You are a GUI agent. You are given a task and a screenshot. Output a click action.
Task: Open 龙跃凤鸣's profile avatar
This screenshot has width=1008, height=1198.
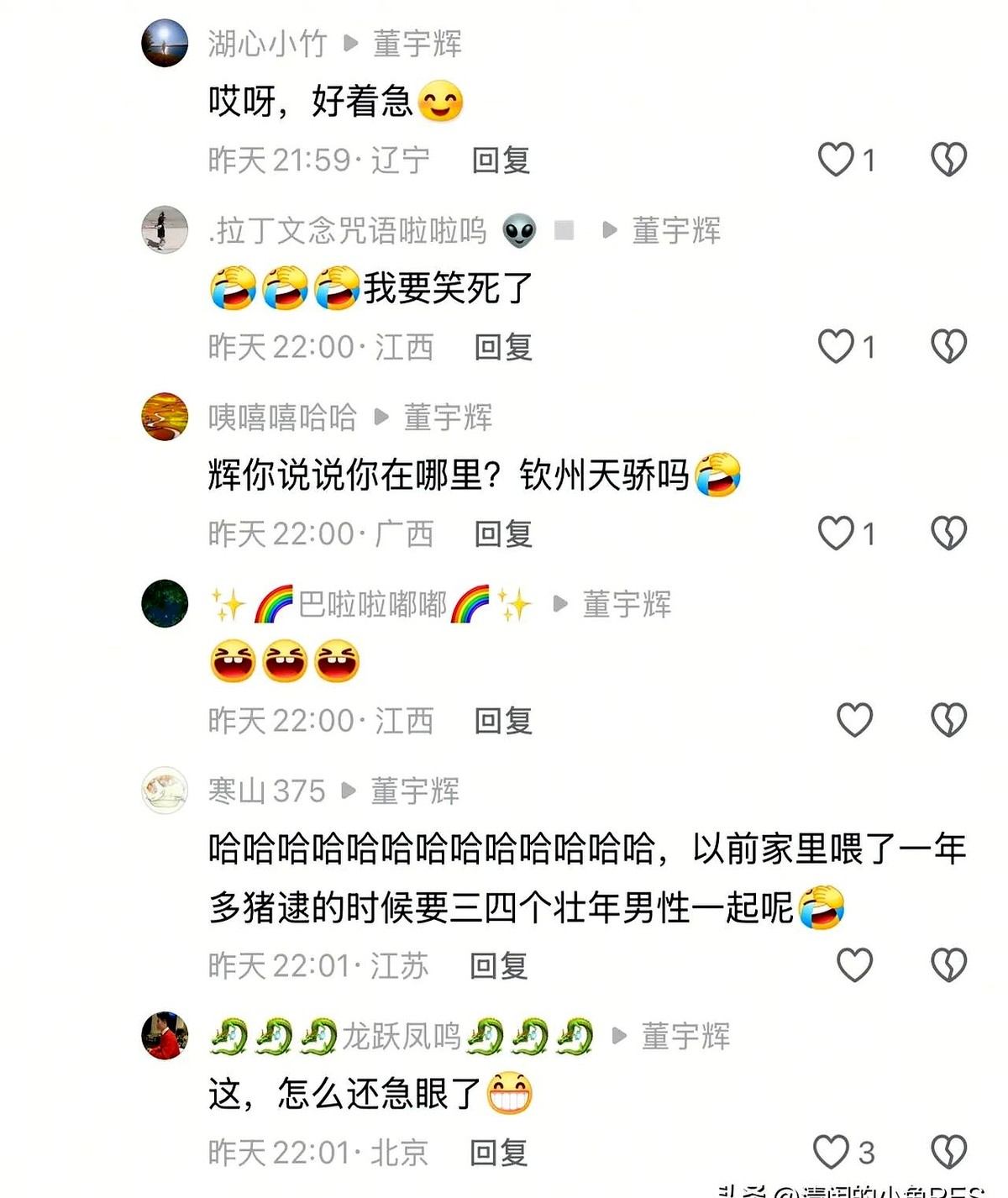(x=165, y=1036)
